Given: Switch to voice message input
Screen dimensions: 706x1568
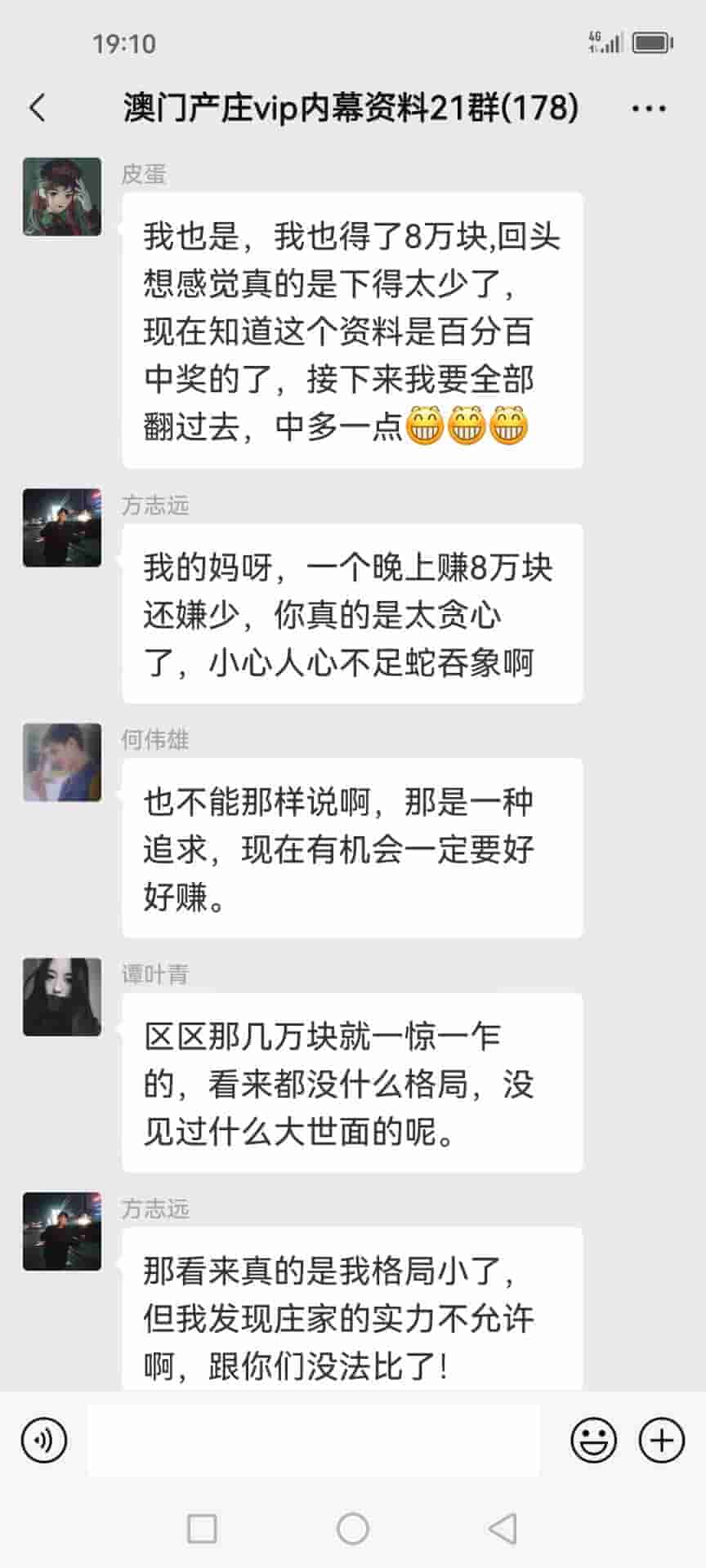Looking at the screenshot, I should click(x=43, y=1440).
